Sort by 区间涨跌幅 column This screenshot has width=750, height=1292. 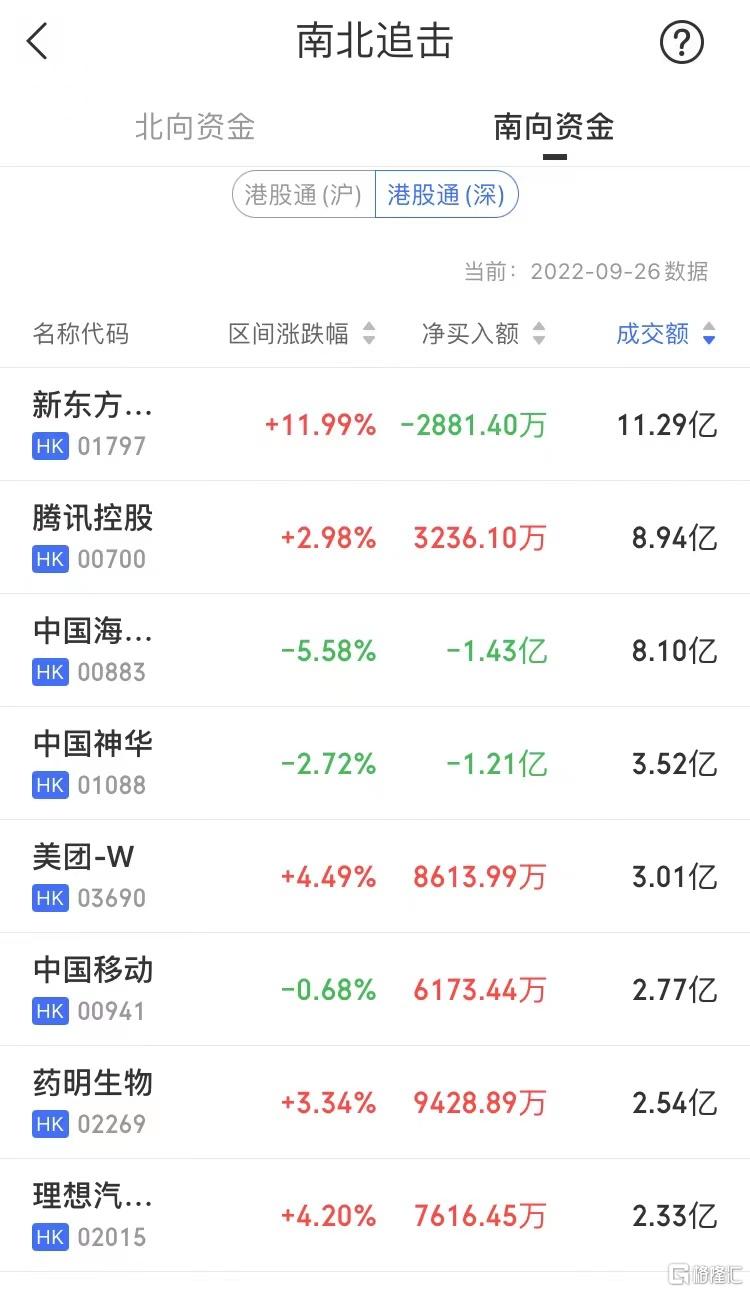click(302, 334)
